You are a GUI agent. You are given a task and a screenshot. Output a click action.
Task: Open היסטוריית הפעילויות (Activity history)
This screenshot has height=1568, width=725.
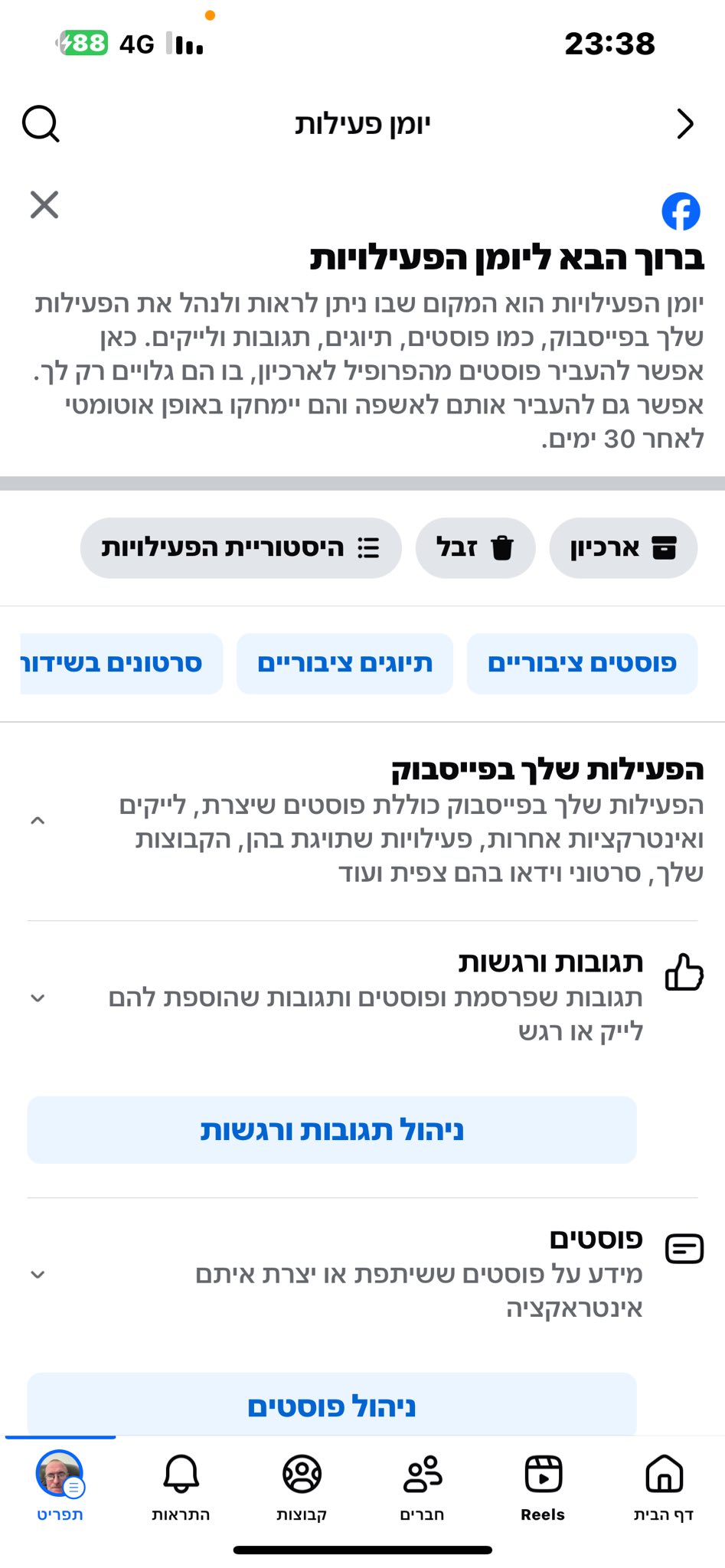coord(240,548)
